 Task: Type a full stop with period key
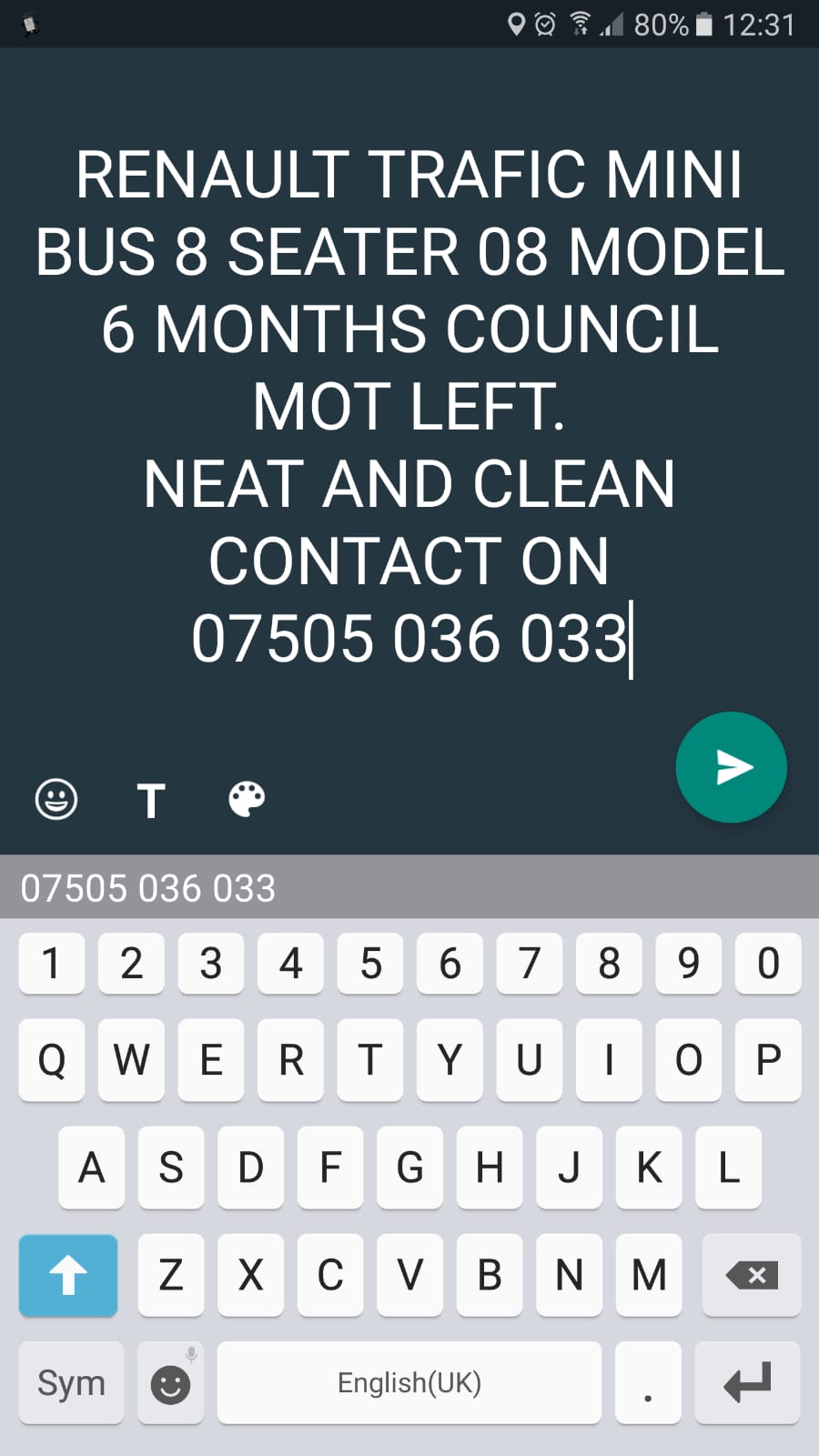coord(648,1382)
